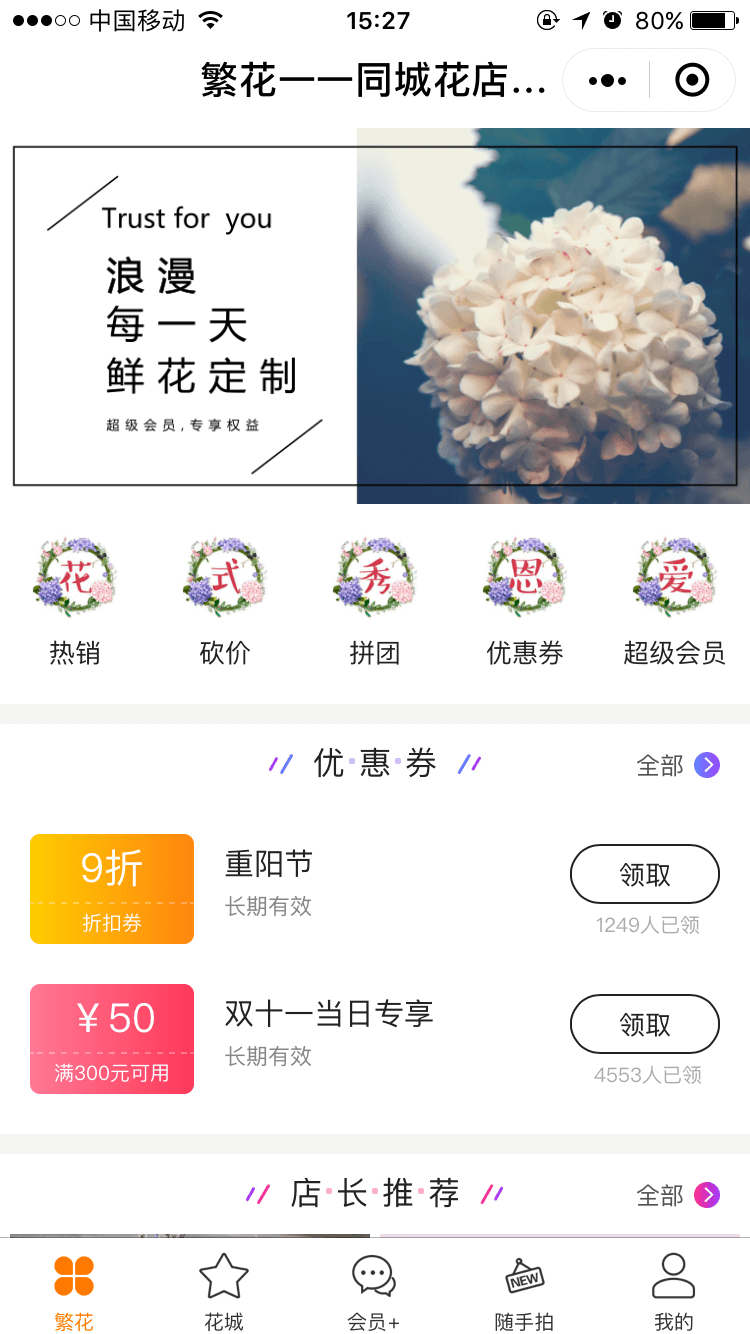Open the 热销 category
Viewport: 750px width, 1334px height.
(x=75, y=602)
